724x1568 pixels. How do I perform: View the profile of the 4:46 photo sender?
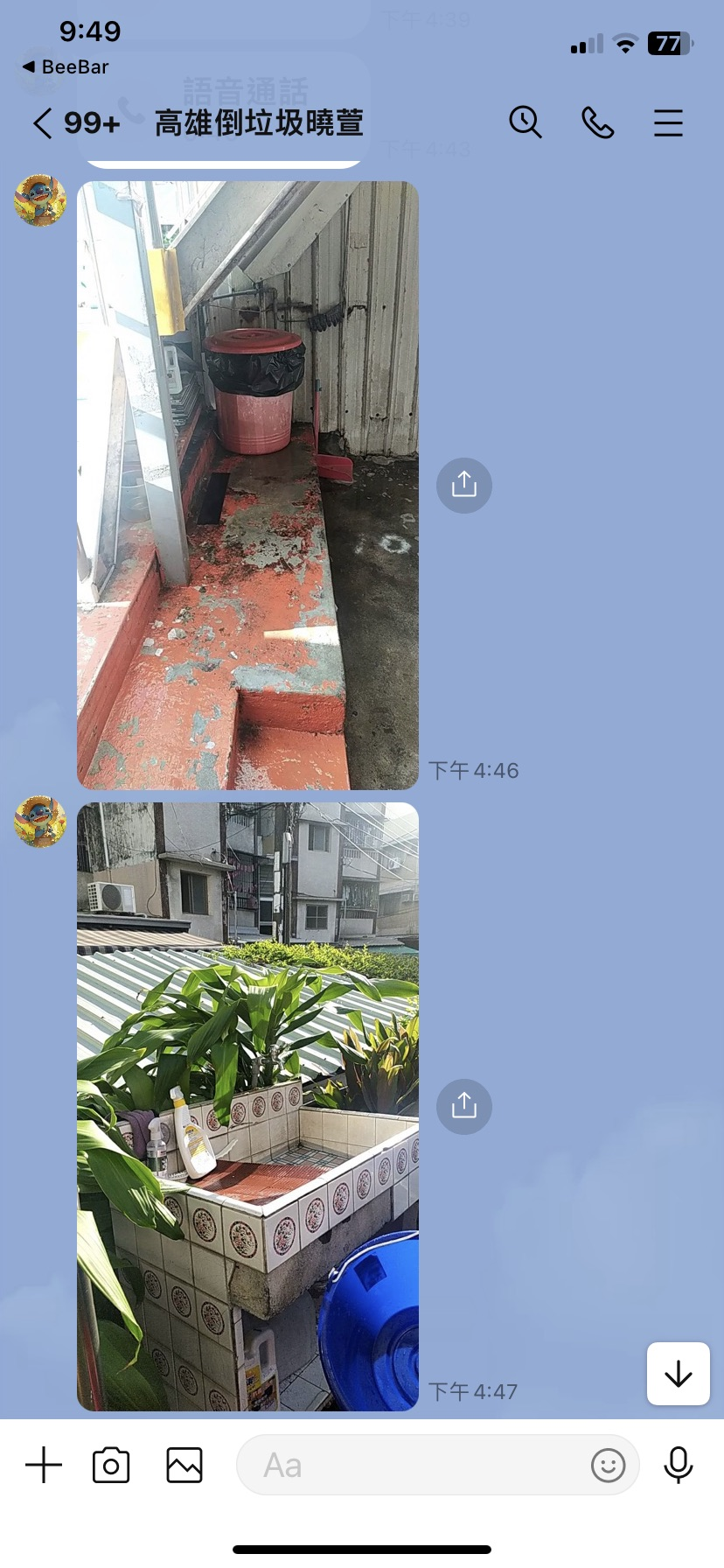coord(40,200)
